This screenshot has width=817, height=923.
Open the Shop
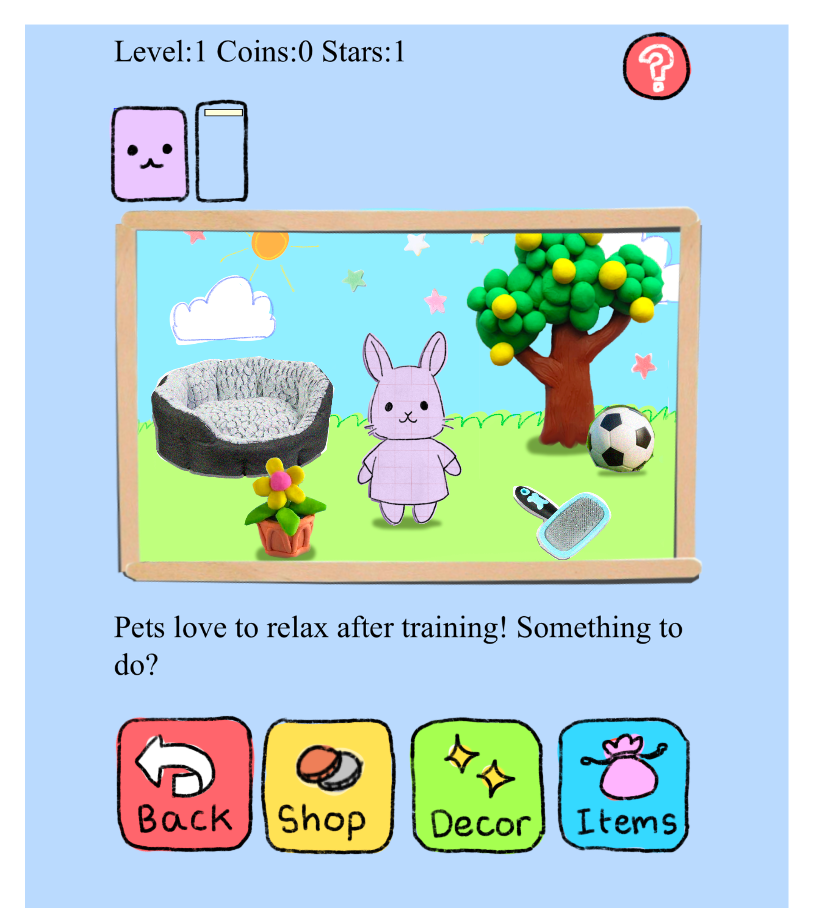coord(329,786)
